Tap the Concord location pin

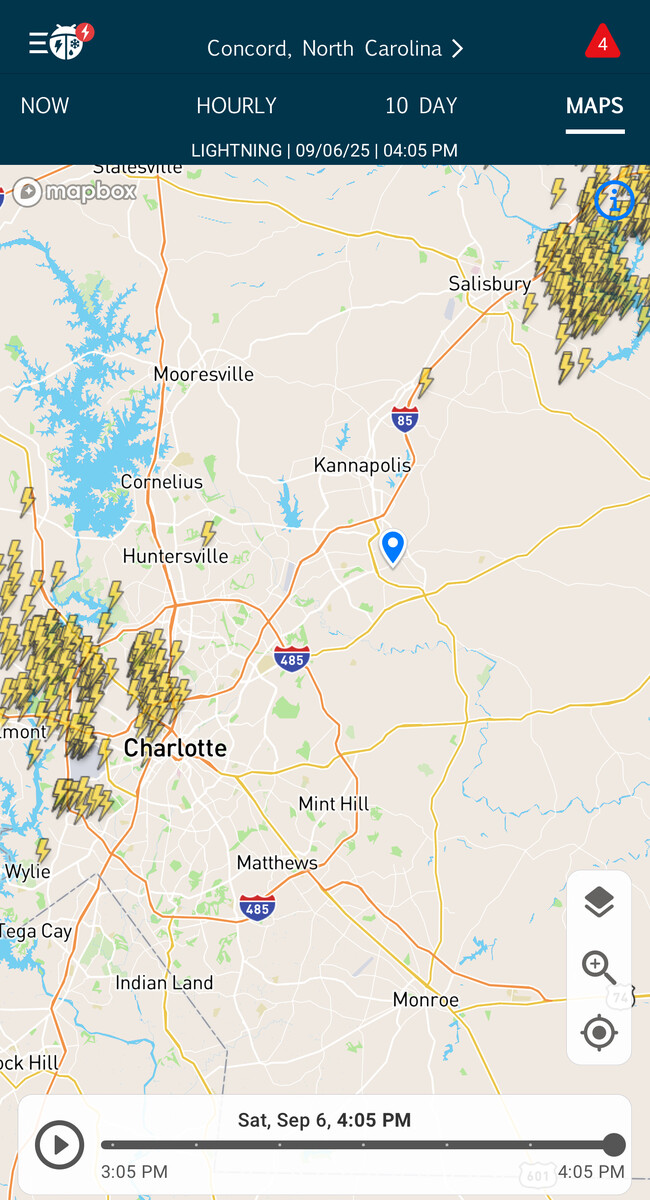393,547
